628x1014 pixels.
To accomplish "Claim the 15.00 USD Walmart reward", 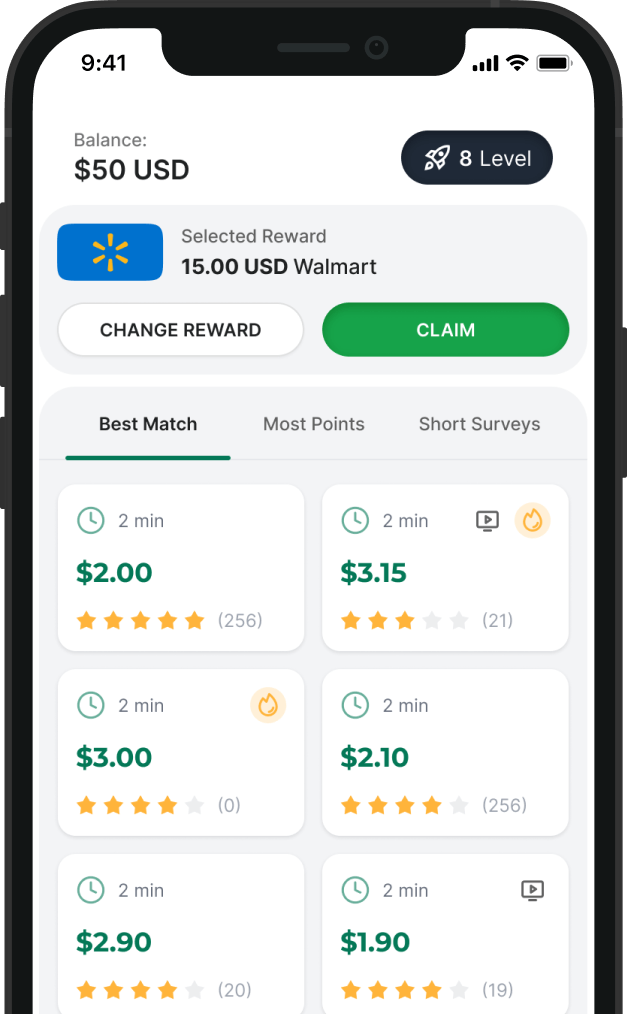I will (445, 330).
